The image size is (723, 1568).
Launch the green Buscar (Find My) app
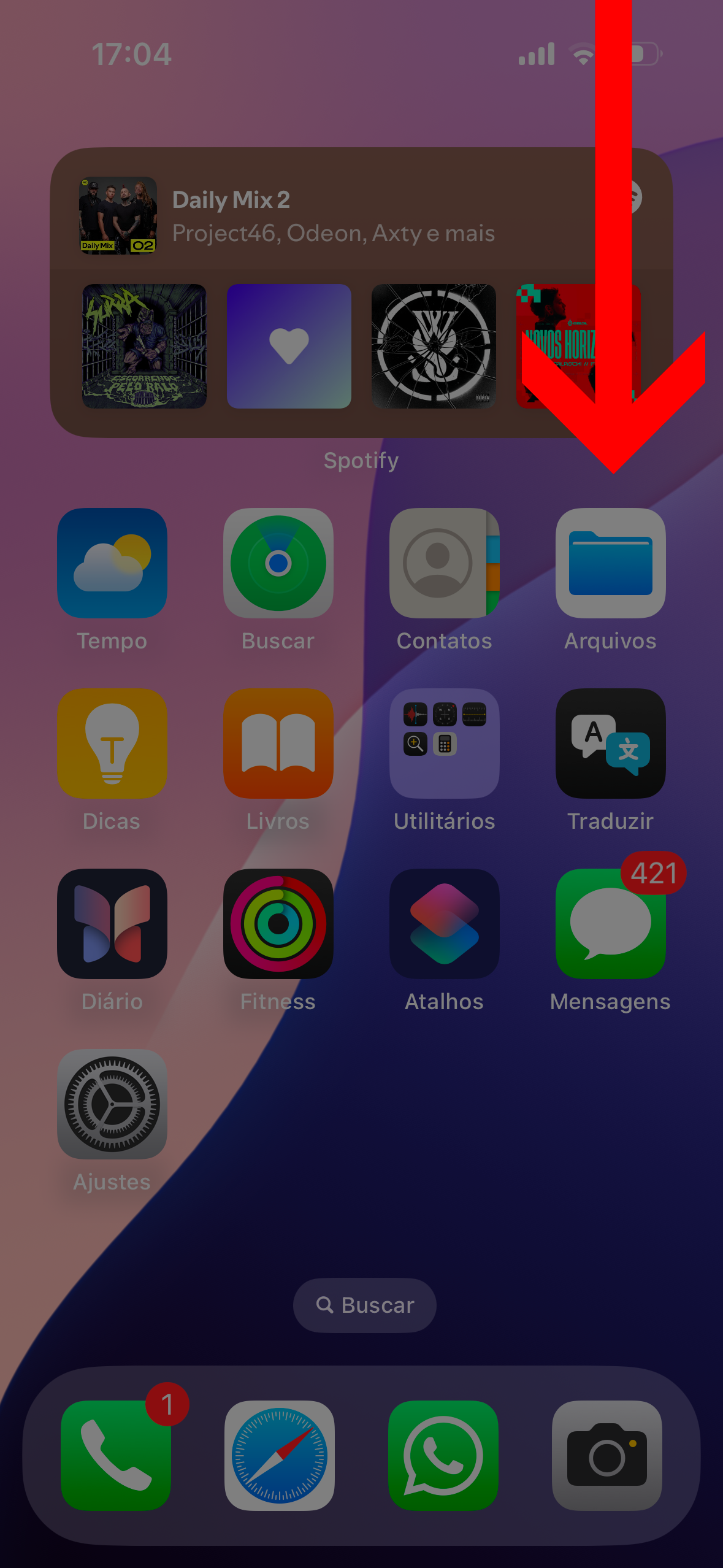click(x=278, y=563)
